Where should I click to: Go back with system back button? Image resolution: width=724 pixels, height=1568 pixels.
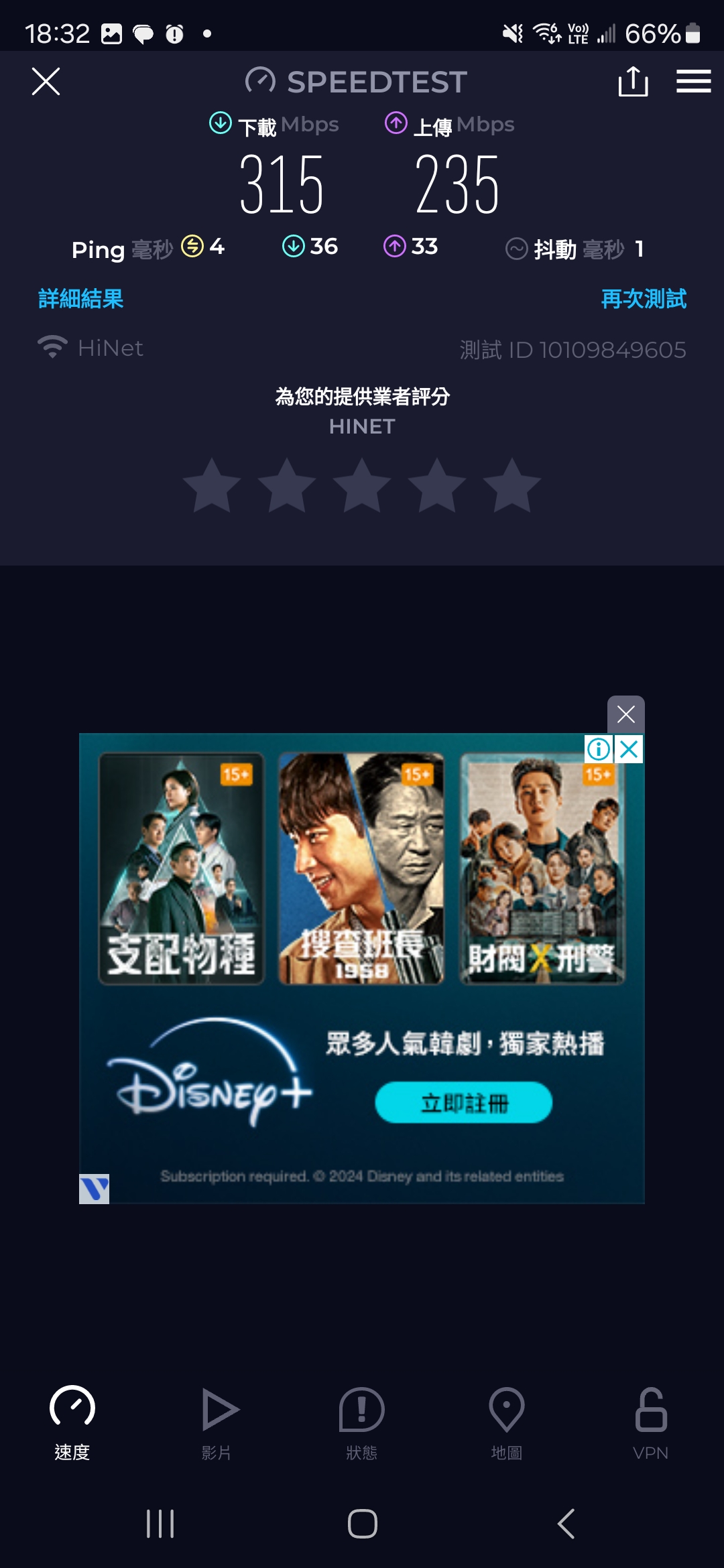point(566,1524)
